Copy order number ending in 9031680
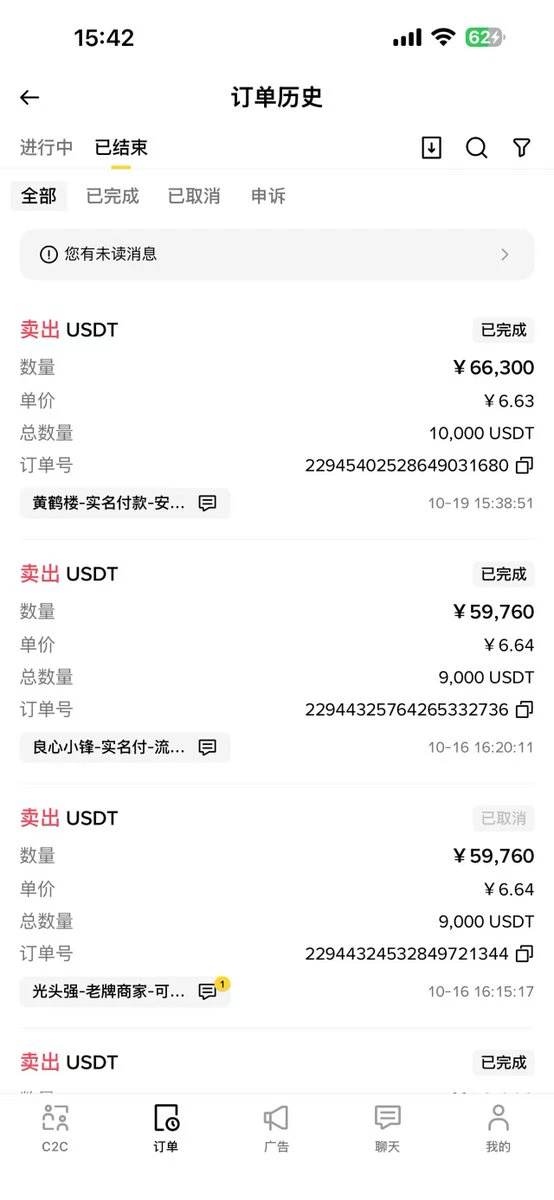Viewport: 554px width, 1200px height. tap(525, 465)
